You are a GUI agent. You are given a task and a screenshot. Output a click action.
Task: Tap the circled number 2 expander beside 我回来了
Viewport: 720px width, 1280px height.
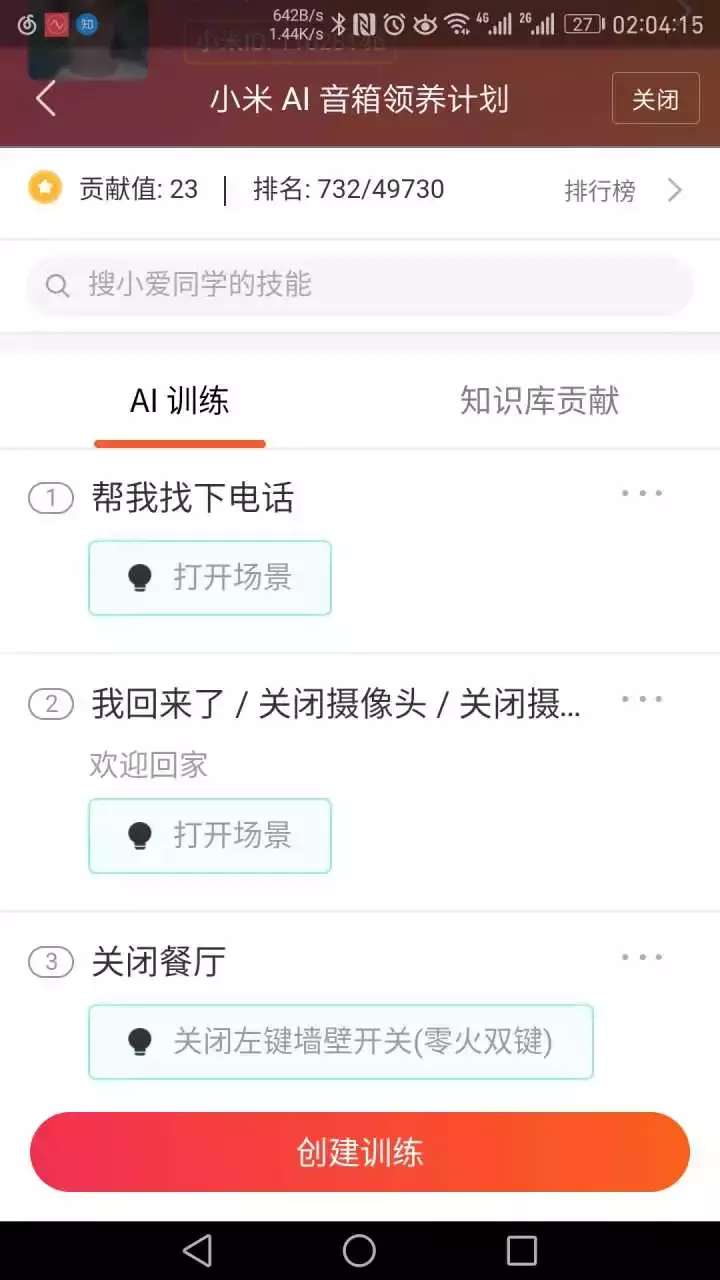(x=50, y=705)
